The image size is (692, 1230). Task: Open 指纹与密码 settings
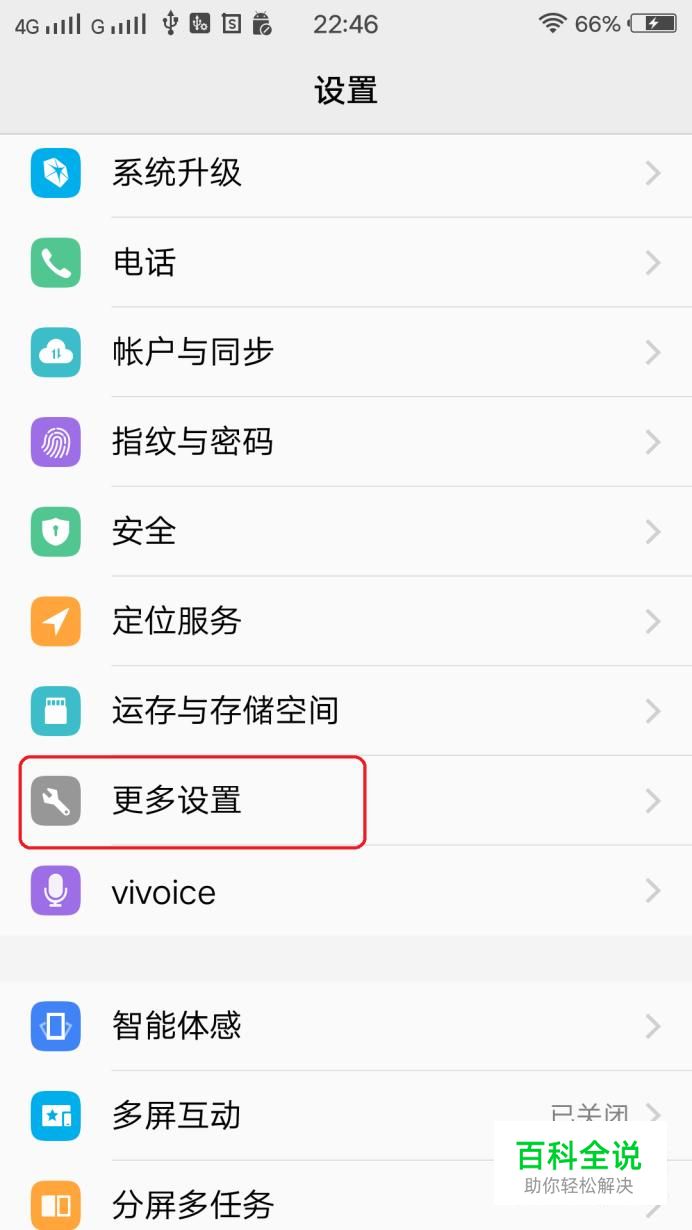(x=346, y=441)
